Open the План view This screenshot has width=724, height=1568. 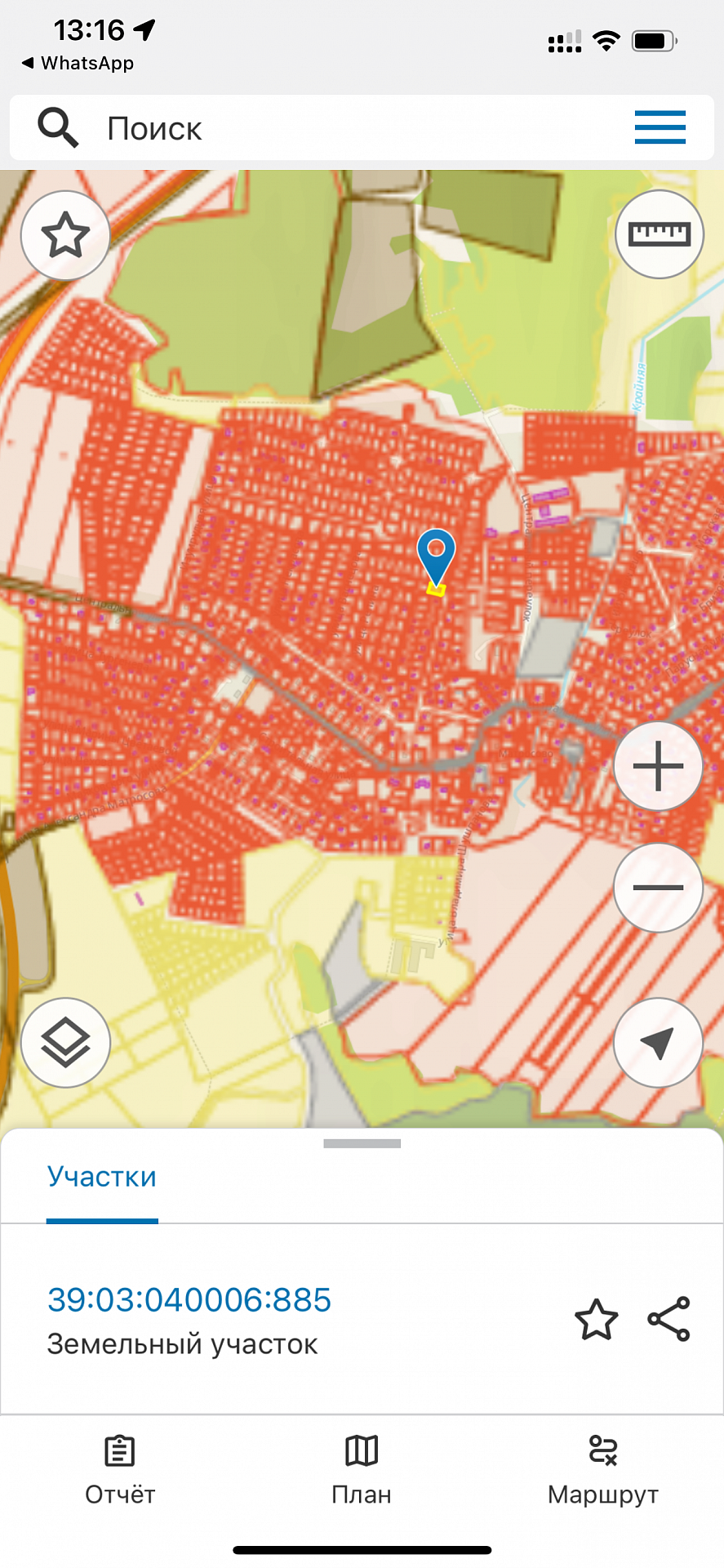tap(362, 1471)
